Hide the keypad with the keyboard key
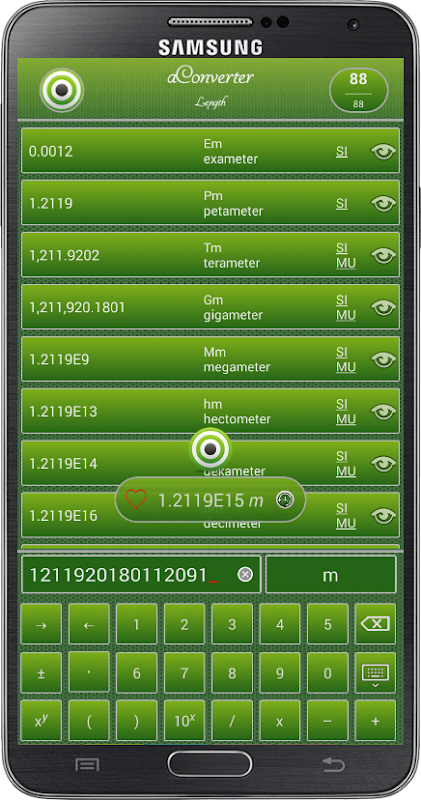The width and height of the screenshot is (421, 800). (x=375, y=673)
